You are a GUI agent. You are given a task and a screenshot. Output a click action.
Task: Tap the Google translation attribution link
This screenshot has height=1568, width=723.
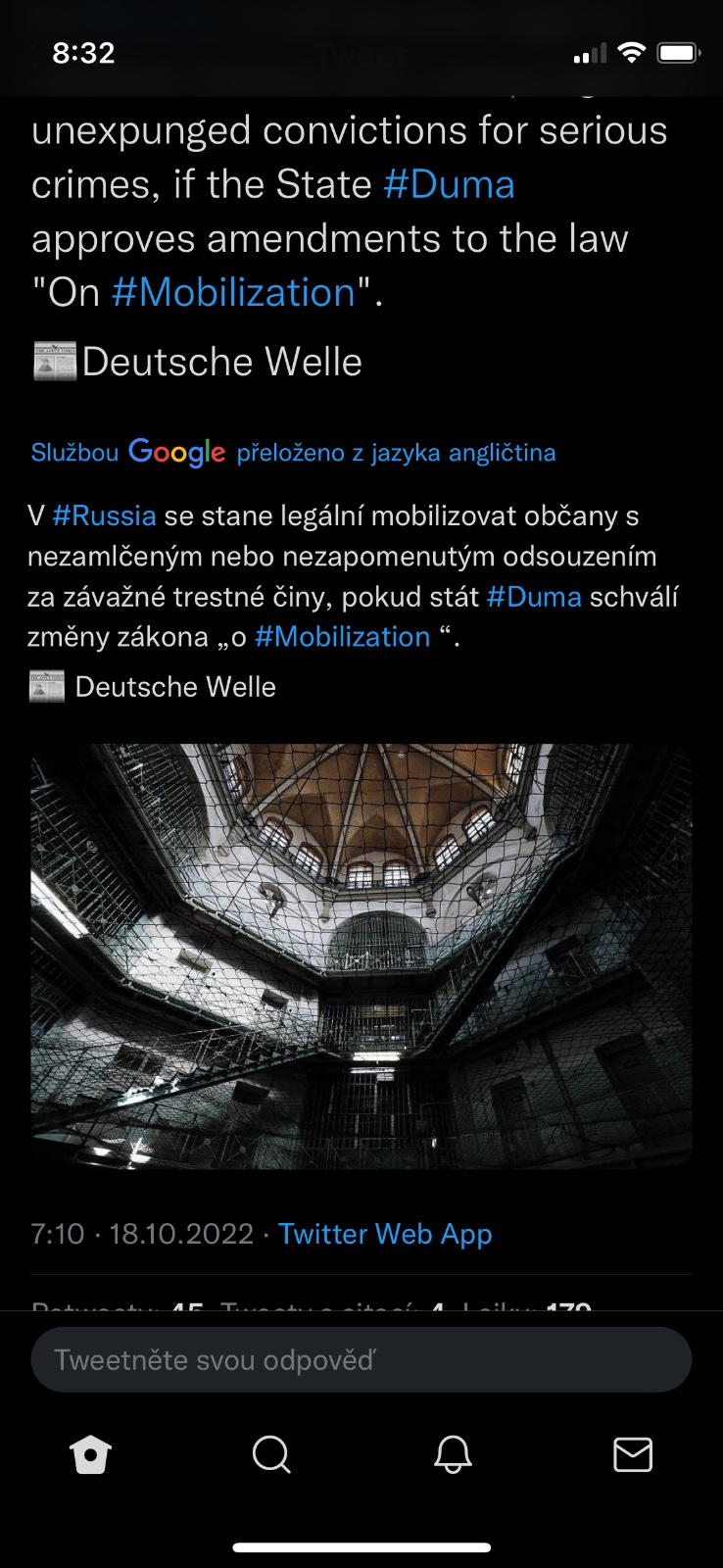(293, 453)
